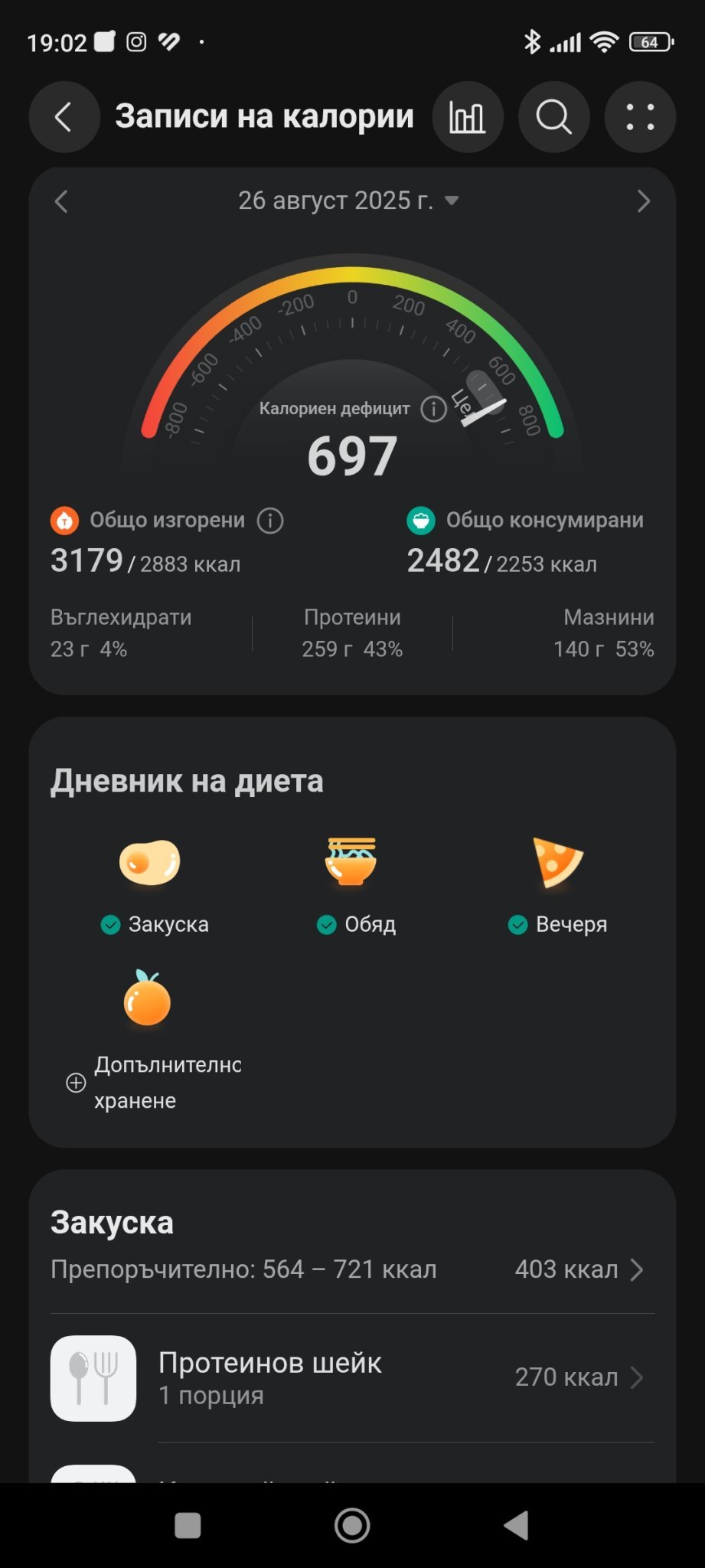Tap system home button
Viewport: 705px width, 1568px height.
[x=352, y=1526]
